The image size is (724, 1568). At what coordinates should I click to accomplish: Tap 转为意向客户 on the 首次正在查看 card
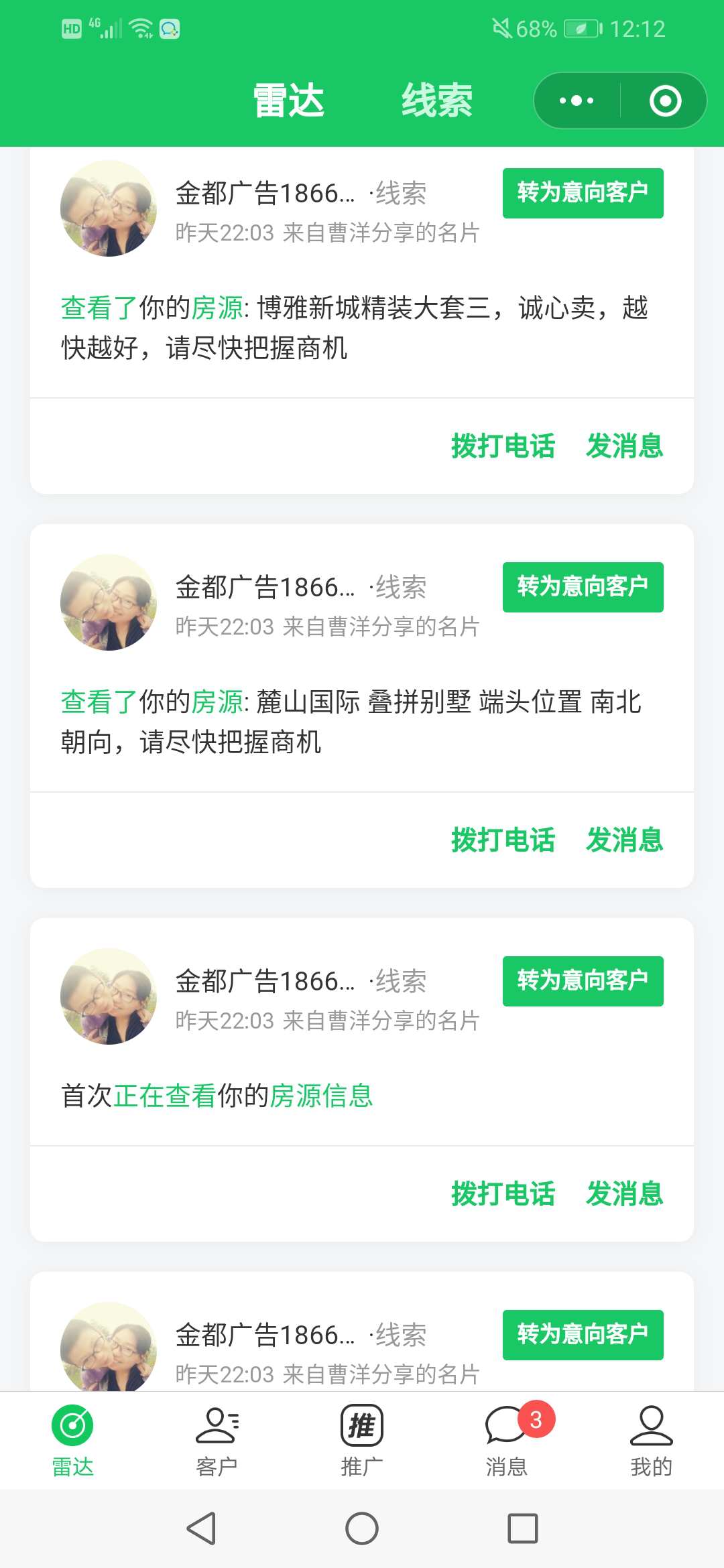583,981
